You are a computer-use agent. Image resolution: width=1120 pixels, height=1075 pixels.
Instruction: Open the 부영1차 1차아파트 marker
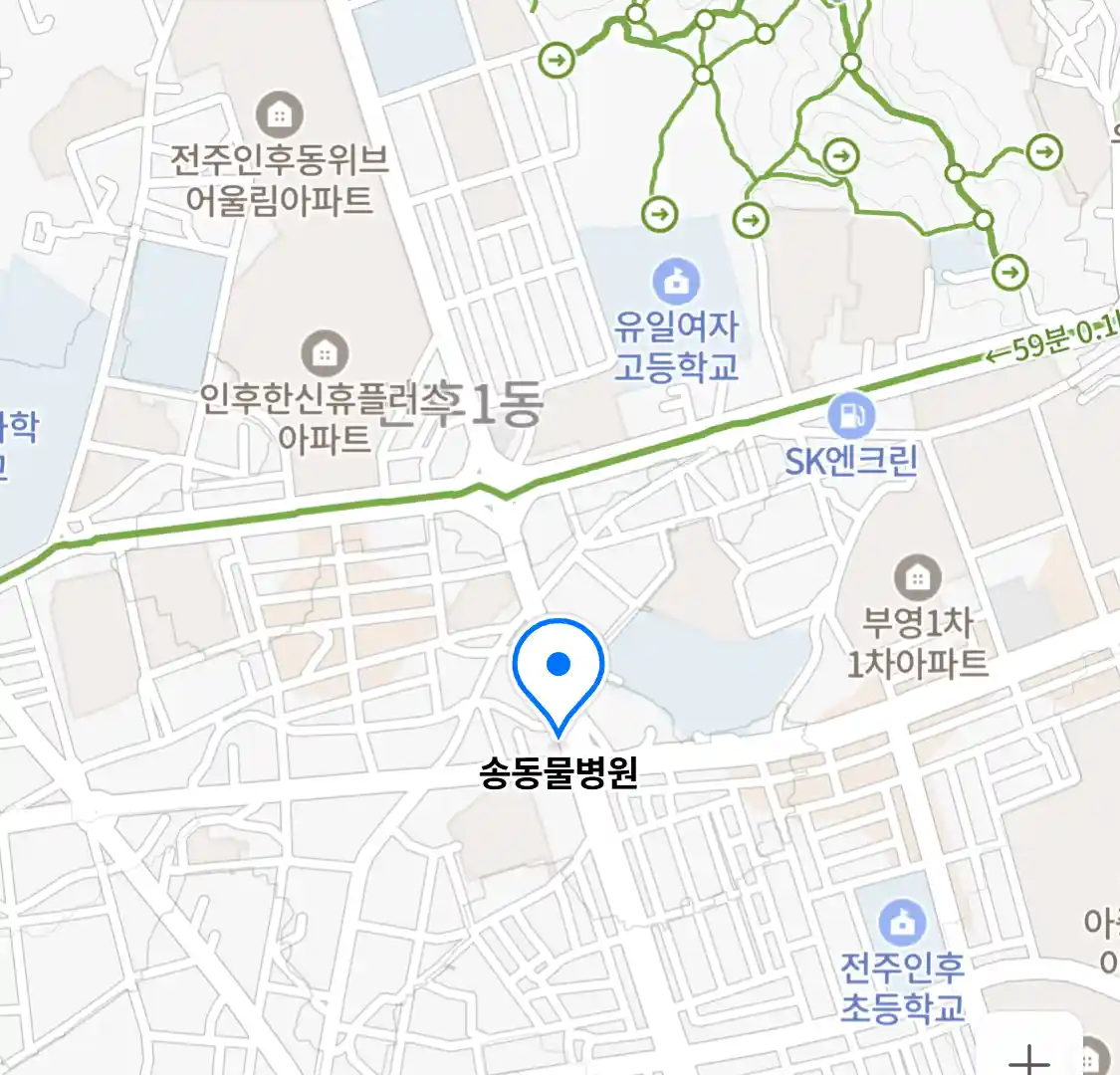coord(917,575)
